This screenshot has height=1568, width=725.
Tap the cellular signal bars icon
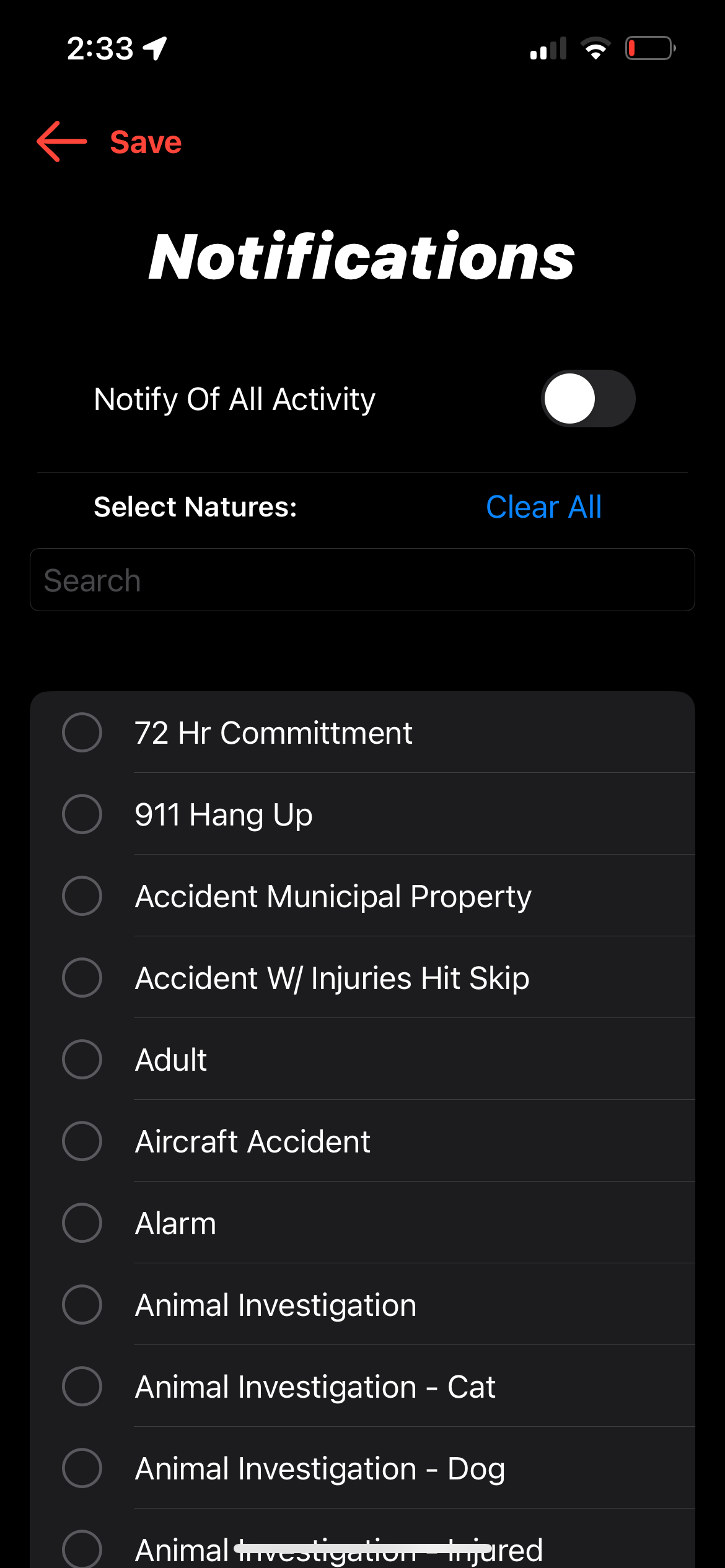pos(548,47)
